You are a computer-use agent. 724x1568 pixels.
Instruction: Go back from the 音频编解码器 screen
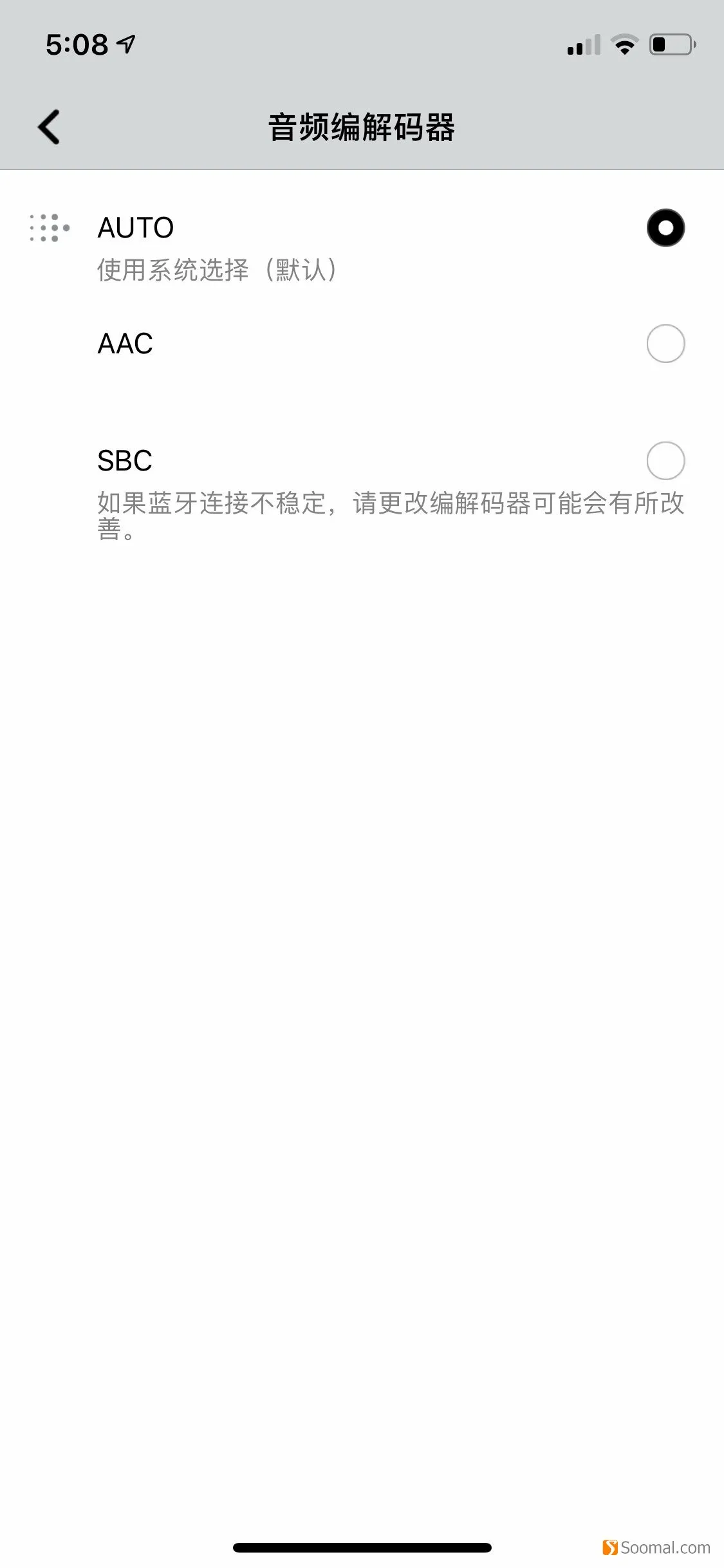49,127
